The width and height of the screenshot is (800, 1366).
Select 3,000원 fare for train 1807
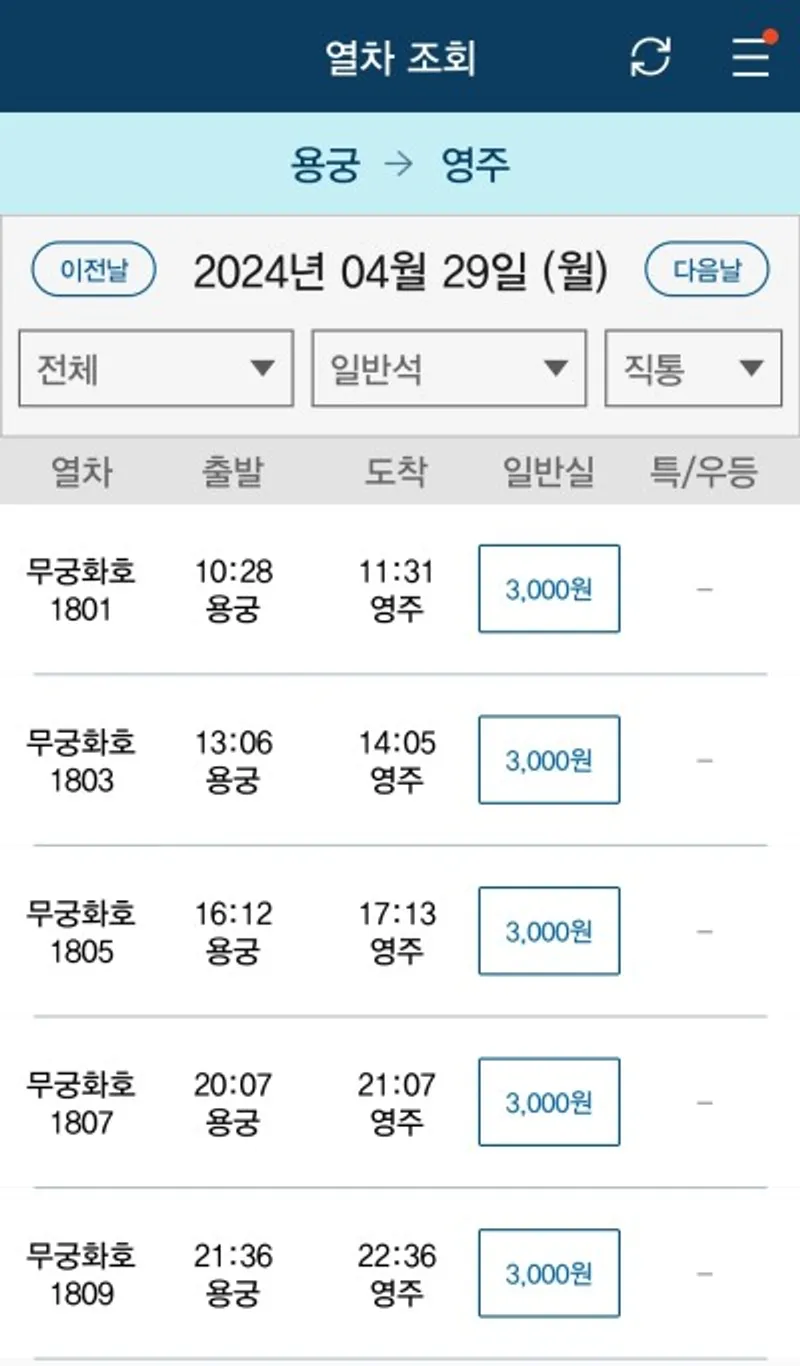click(549, 1102)
